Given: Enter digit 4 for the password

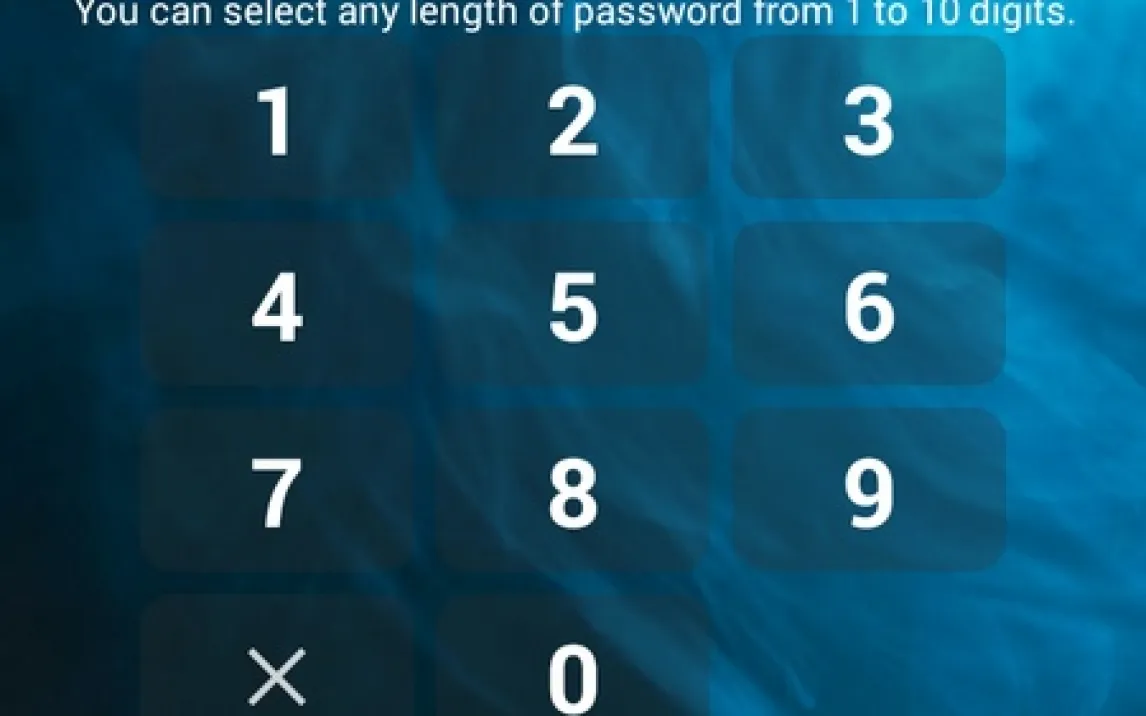Looking at the screenshot, I should (276, 306).
